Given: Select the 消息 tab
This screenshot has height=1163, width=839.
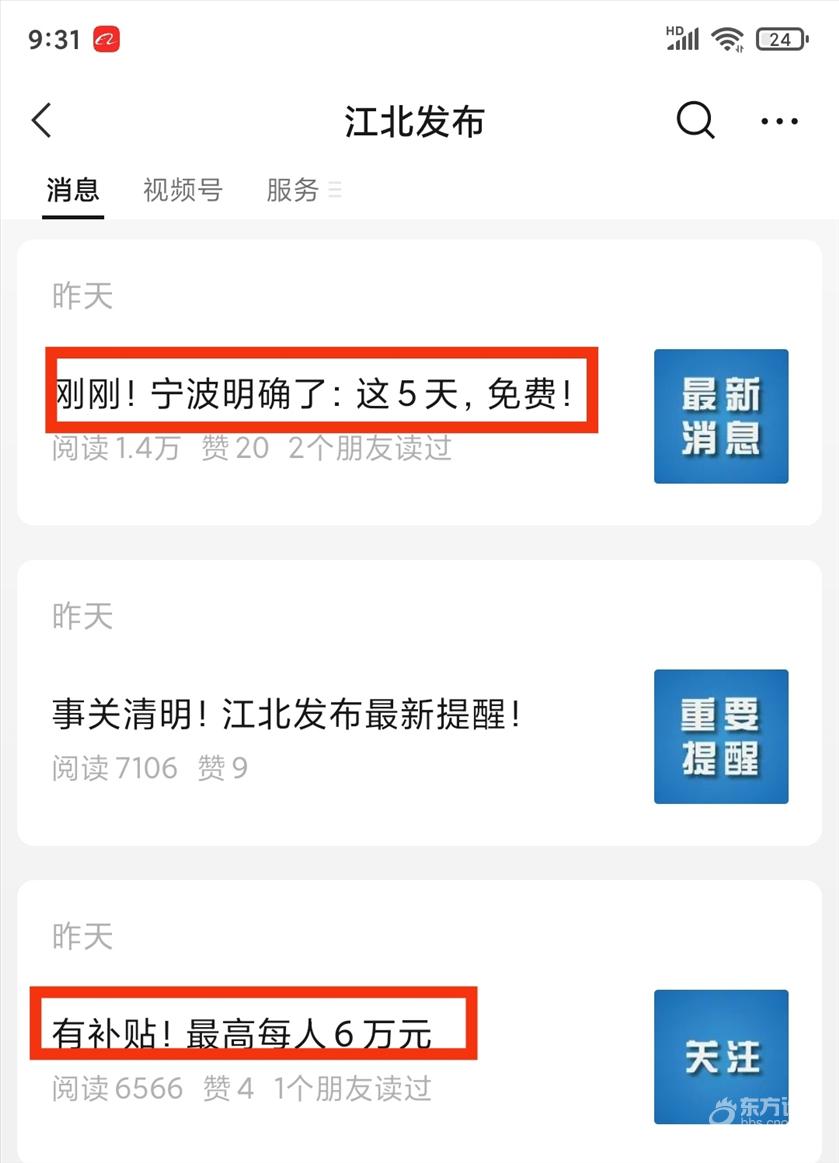Looking at the screenshot, I should click(x=73, y=190).
